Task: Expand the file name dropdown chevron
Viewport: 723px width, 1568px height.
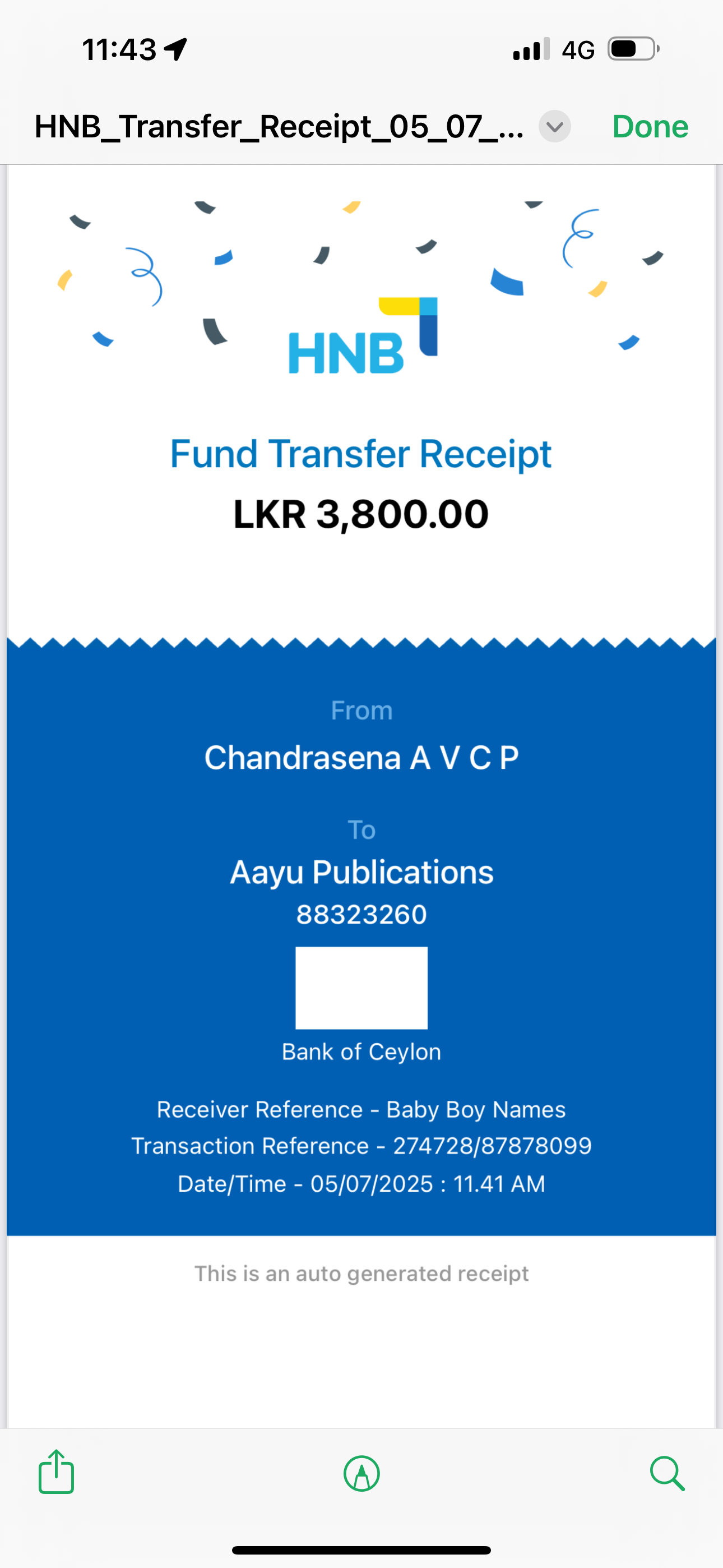Action: (554, 127)
